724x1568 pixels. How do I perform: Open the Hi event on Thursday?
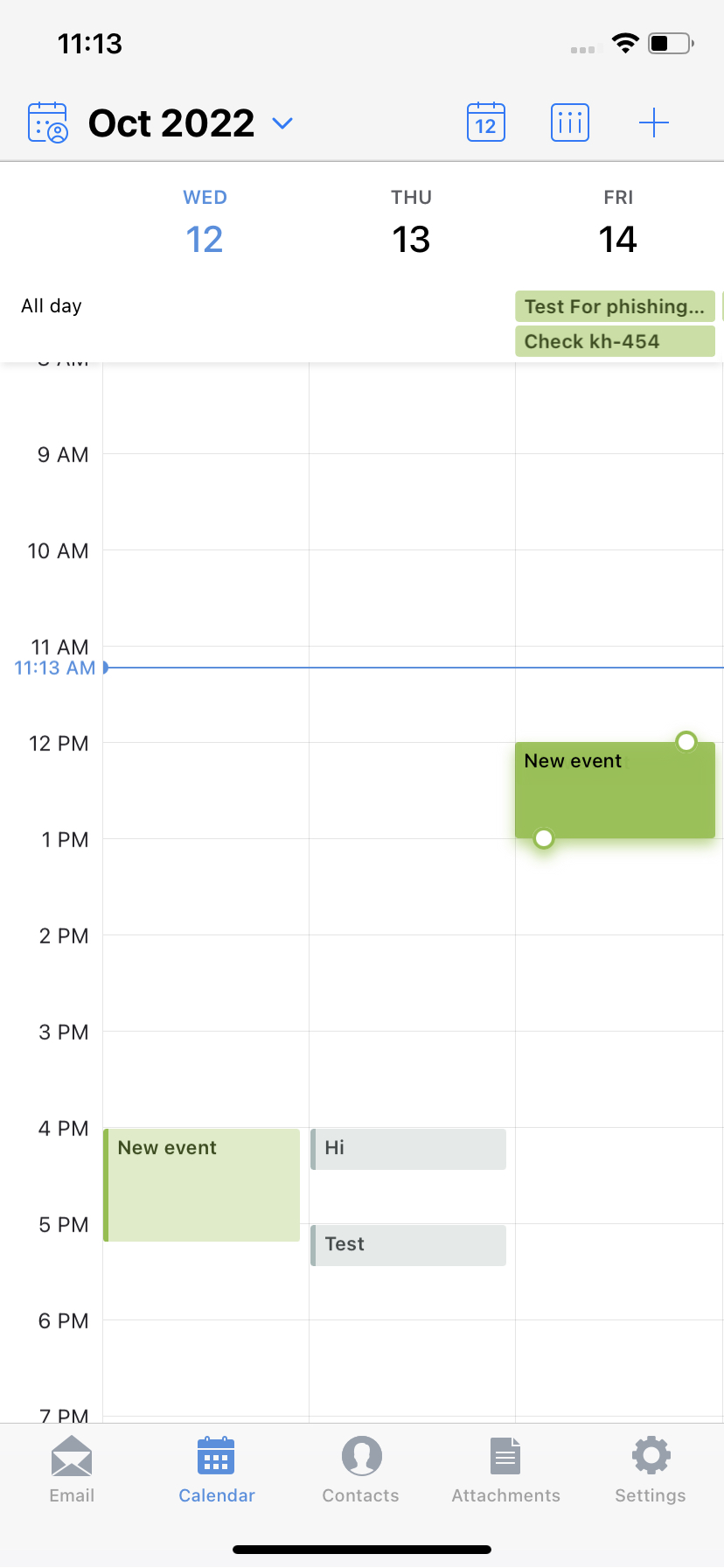[408, 1149]
